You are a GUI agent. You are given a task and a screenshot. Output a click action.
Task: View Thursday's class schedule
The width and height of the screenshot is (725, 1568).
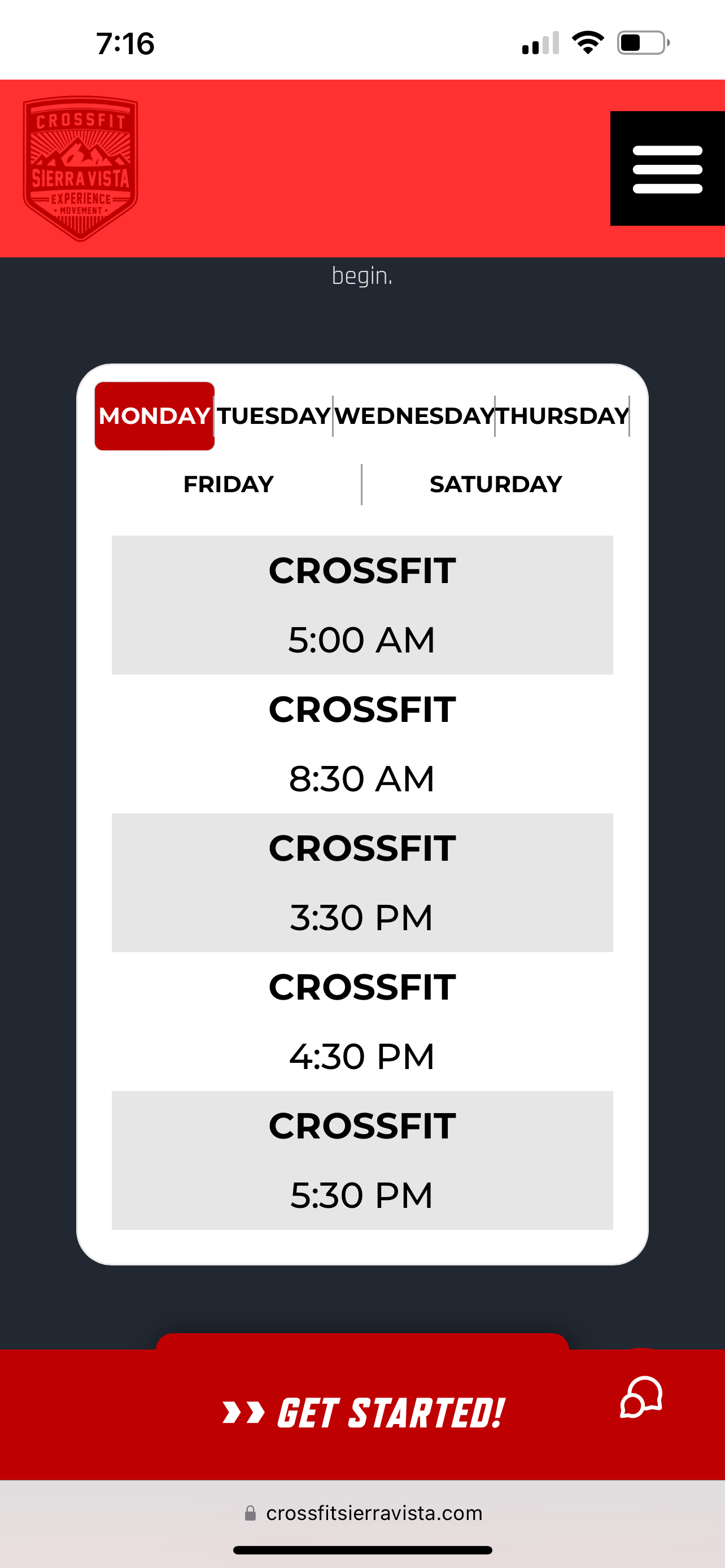[x=562, y=417]
